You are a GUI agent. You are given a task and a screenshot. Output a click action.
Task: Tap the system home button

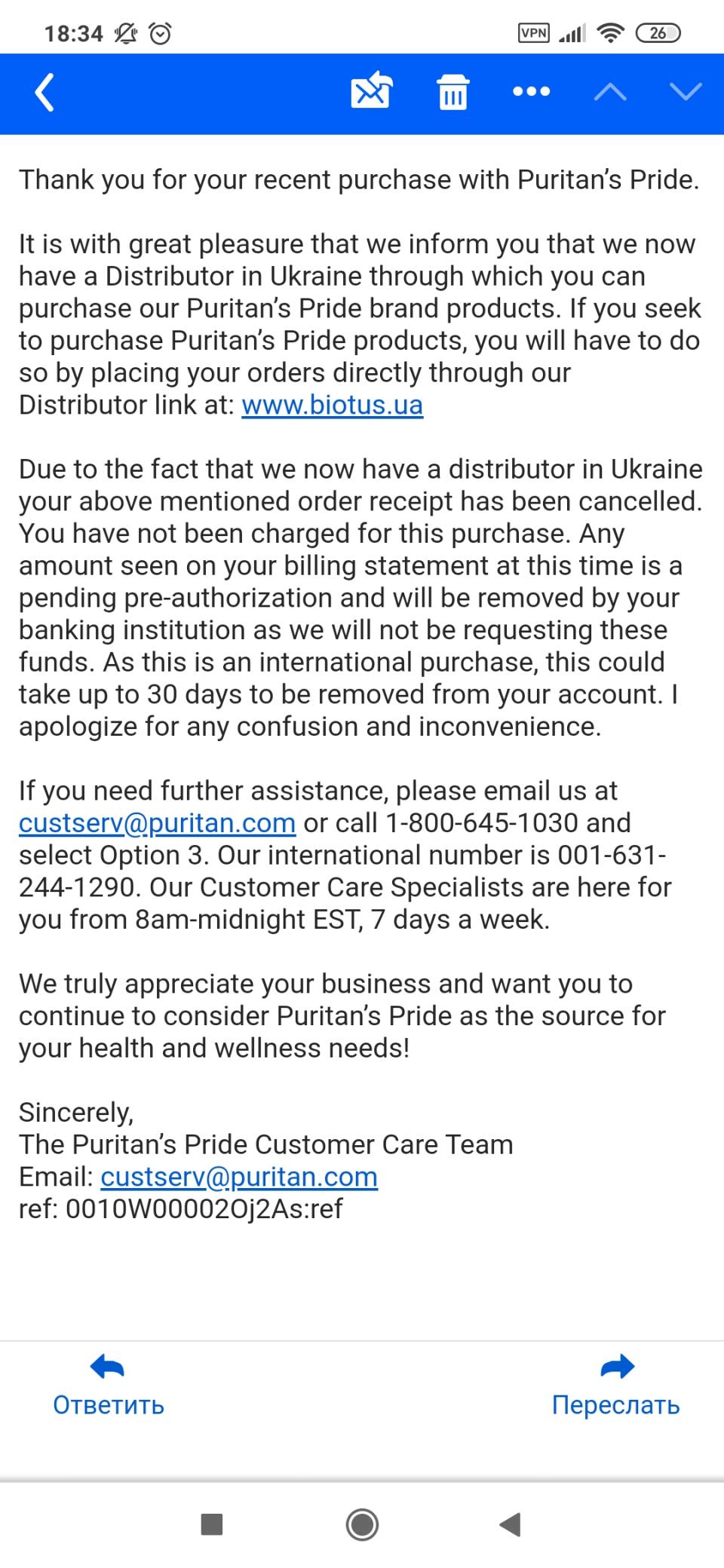[362, 1524]
